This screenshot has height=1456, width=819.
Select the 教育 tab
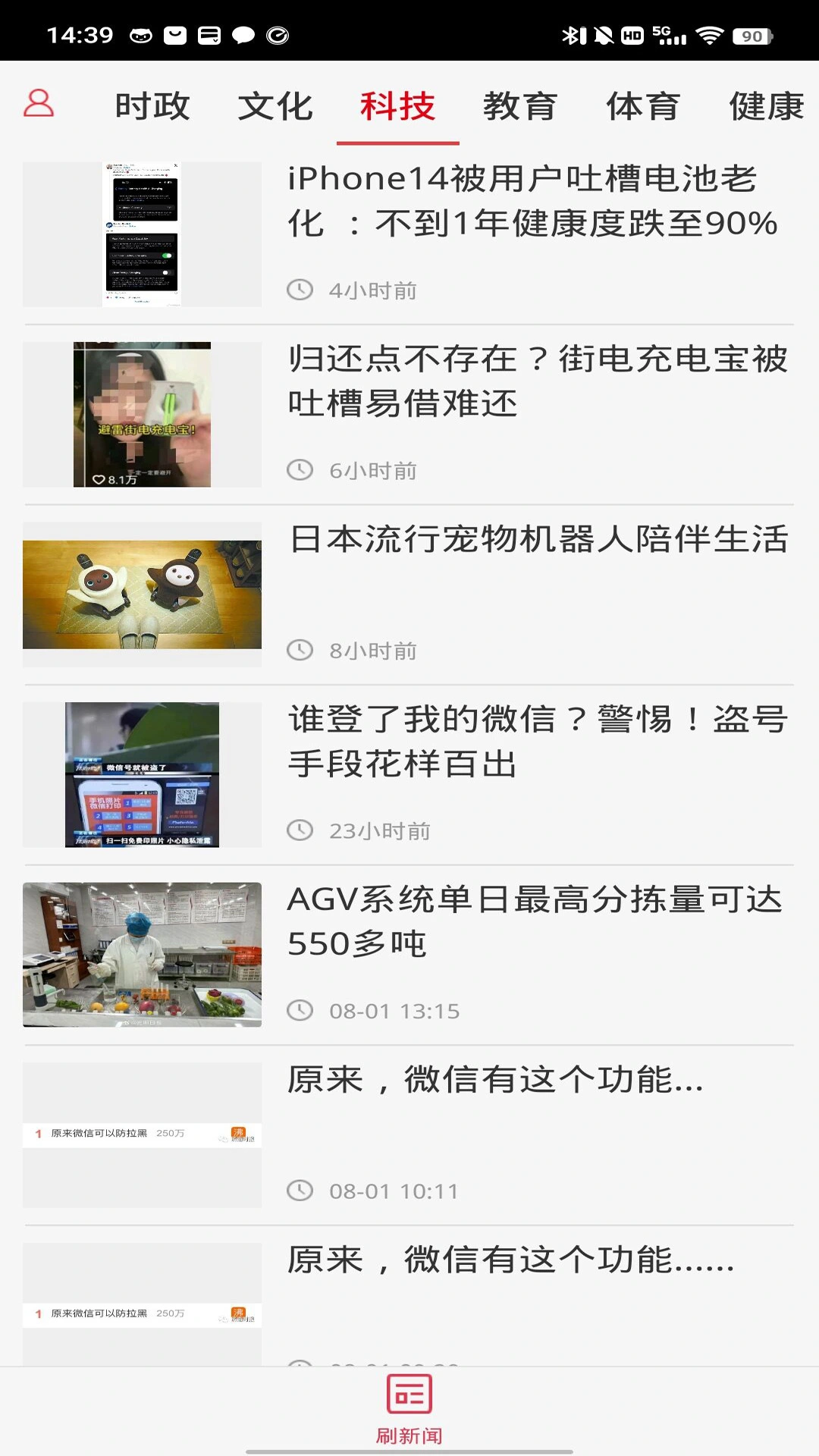(x=520, y=106)
